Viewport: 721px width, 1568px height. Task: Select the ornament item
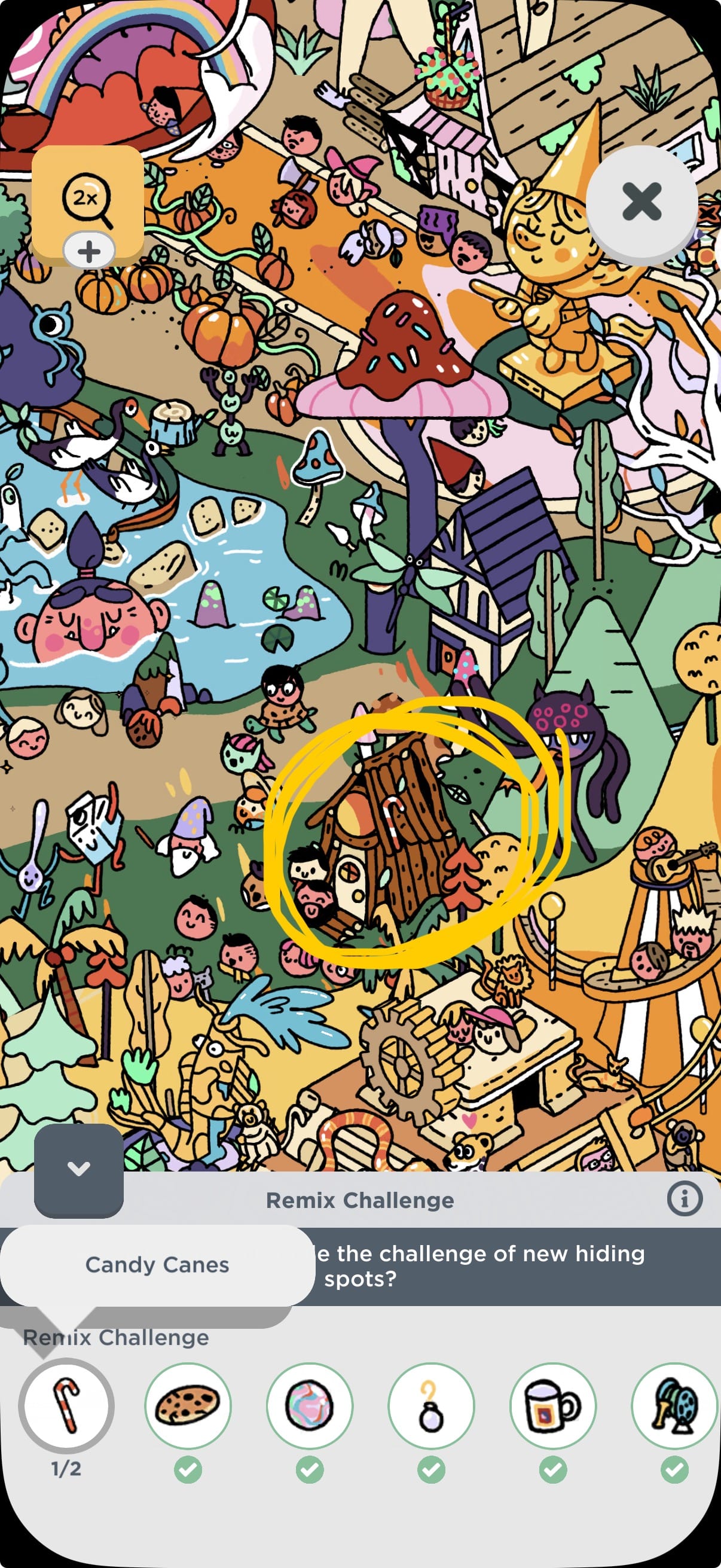point(431,1406)
